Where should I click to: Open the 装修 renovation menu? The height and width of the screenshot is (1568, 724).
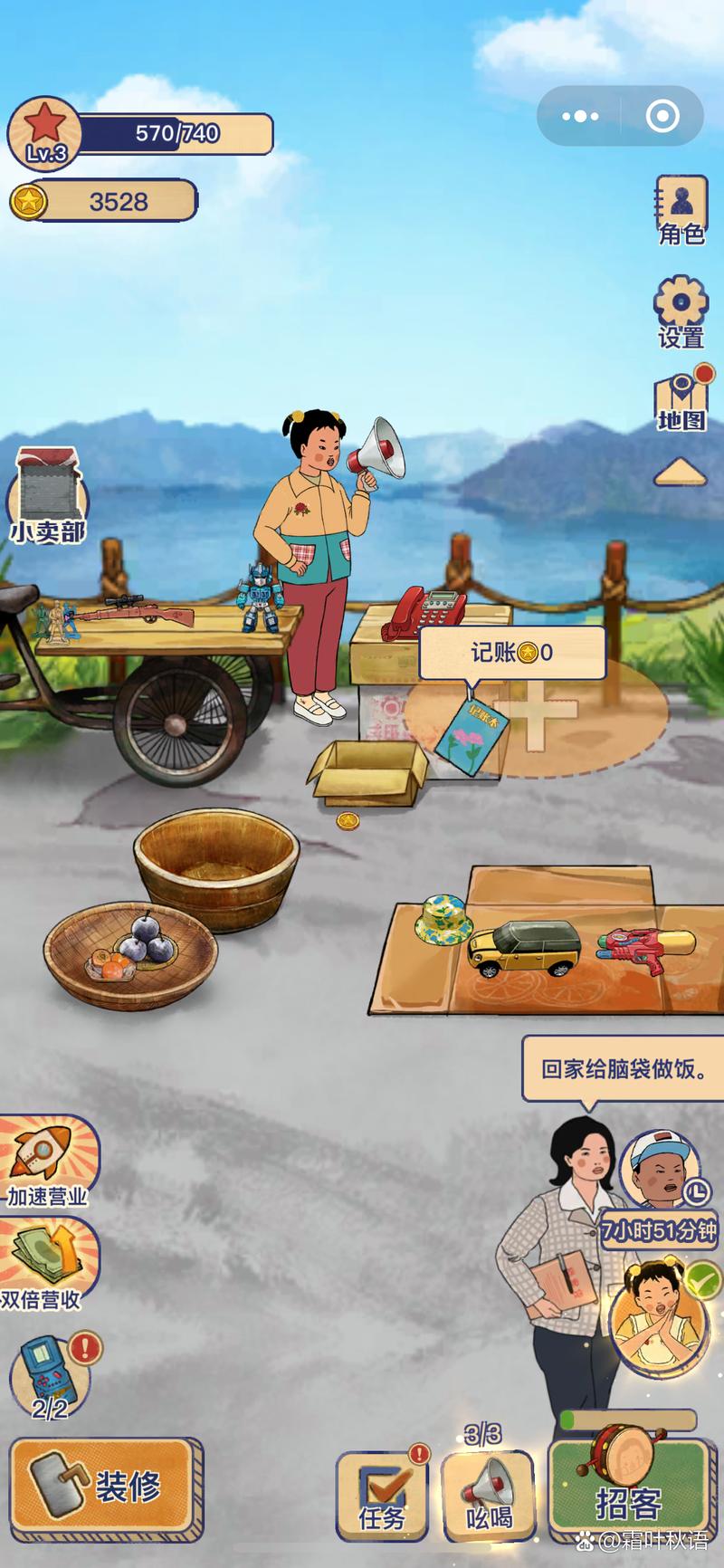(x=104, y=1487)
